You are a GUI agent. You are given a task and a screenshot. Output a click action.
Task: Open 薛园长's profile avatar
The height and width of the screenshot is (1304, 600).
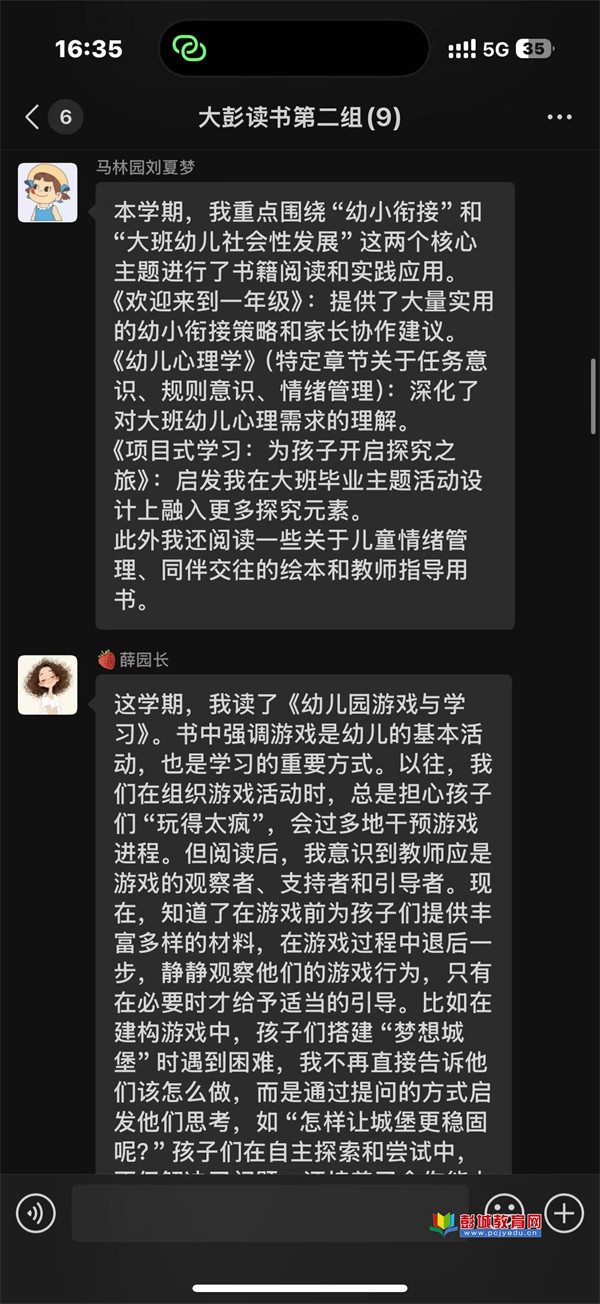47,685
